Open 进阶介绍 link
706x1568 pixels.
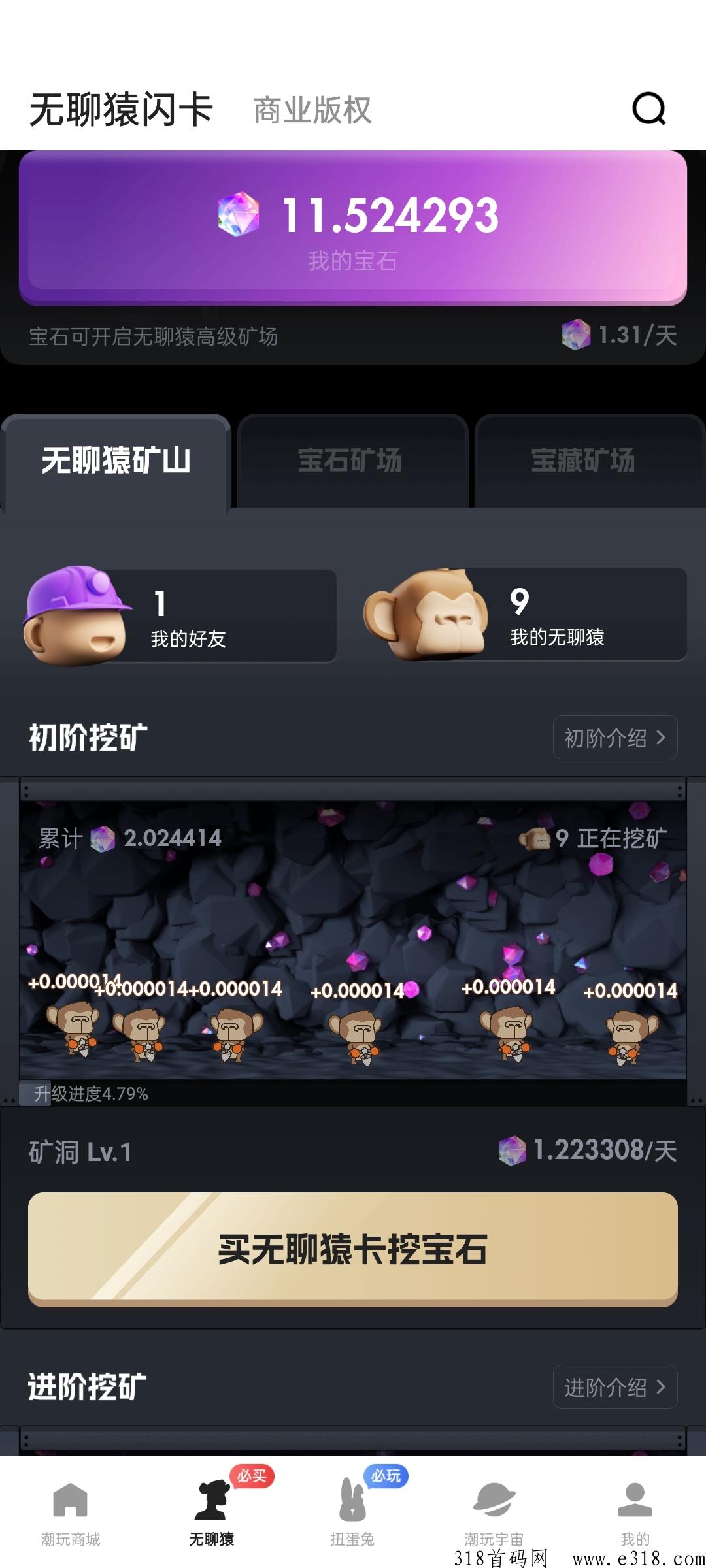(x=615, y=1387)
